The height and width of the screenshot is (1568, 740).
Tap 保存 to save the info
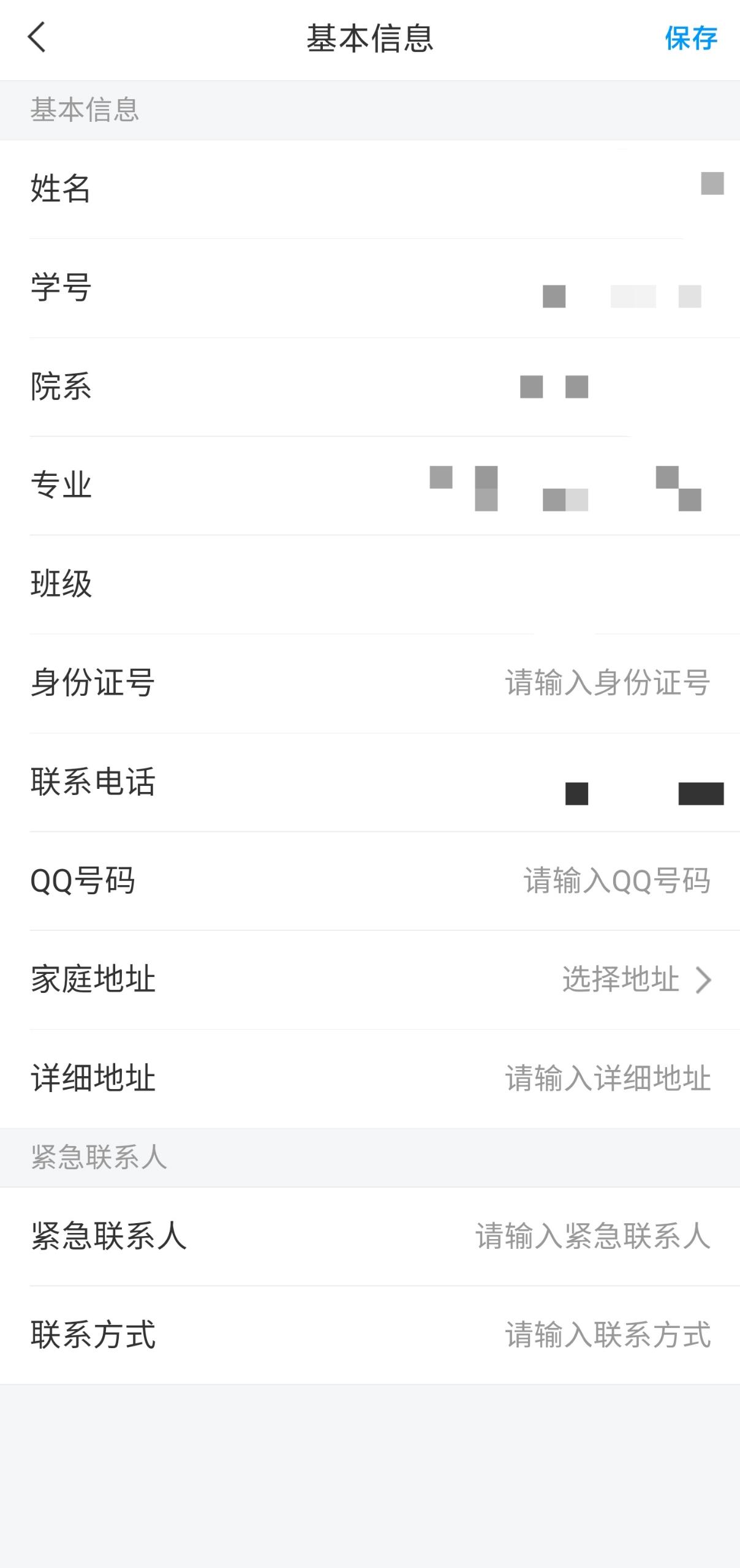point(690,39)
